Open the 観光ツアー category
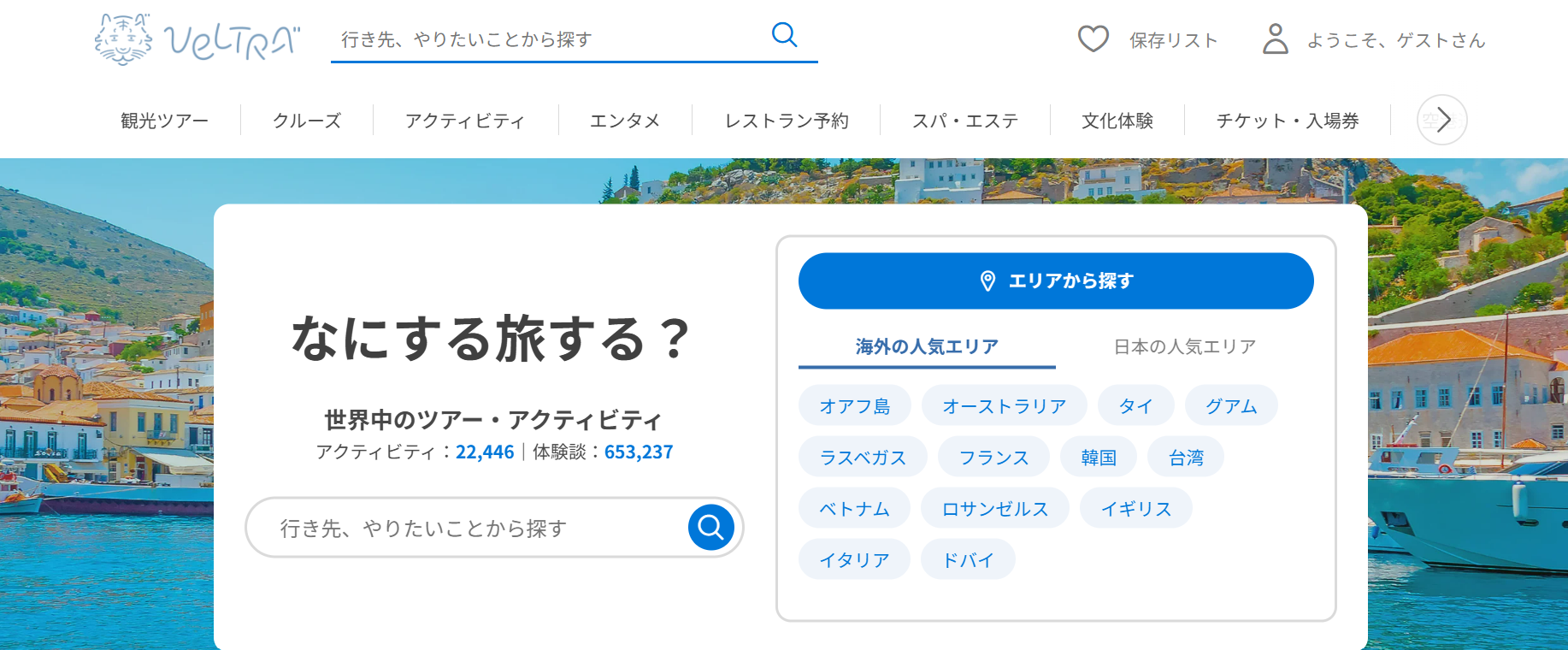Screen dimensions: 1568x650 (x=164, y=121)
